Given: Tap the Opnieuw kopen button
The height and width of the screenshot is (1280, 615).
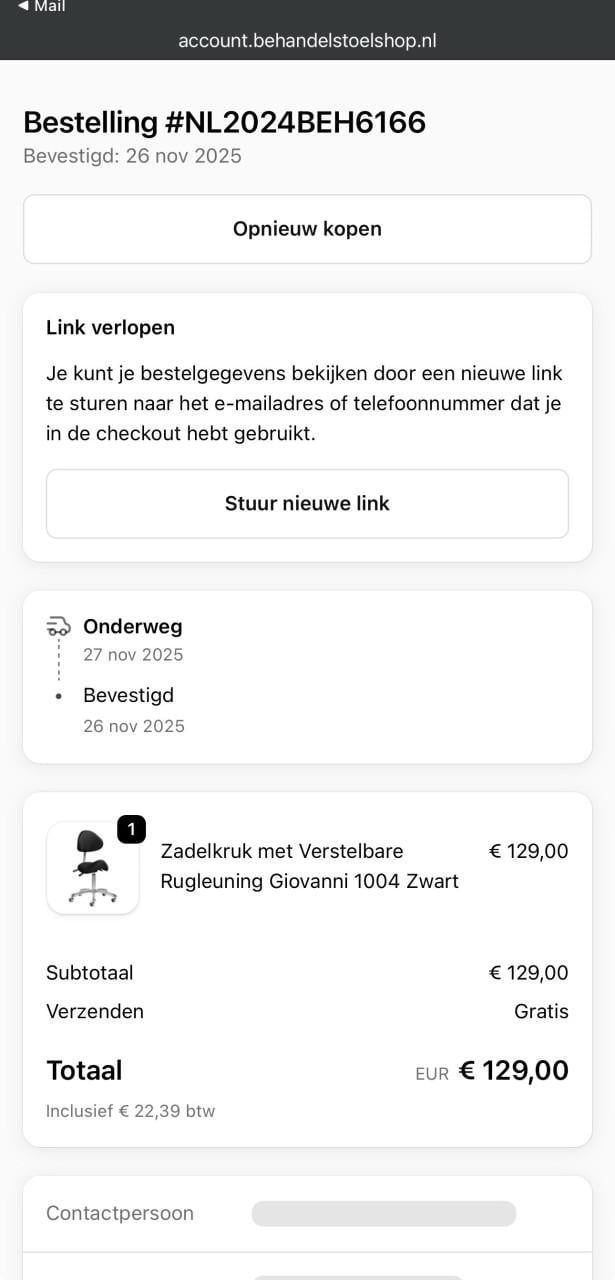Looking at the screenshot, I should [x=307, y=229].
